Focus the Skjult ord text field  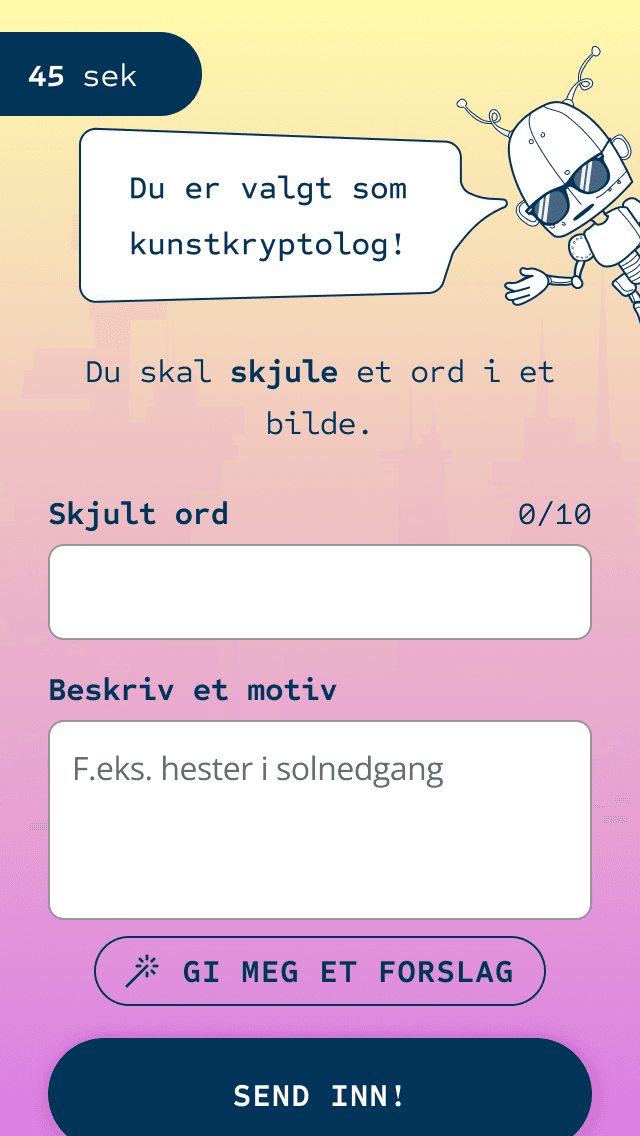point(320,592)
